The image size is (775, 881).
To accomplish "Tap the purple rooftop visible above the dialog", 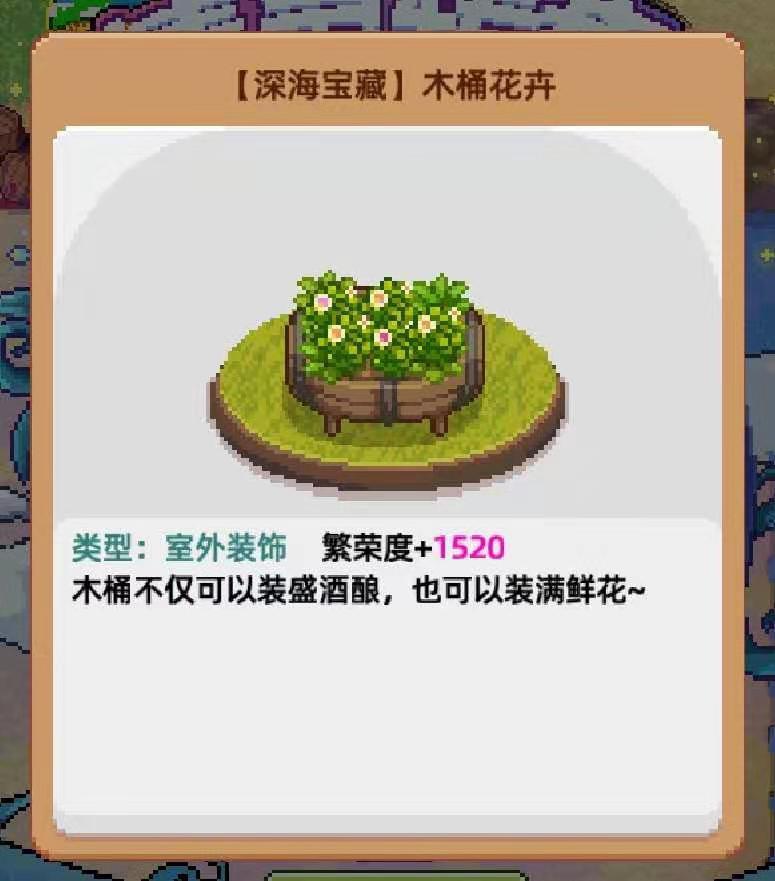I will [x=180, y=12].
